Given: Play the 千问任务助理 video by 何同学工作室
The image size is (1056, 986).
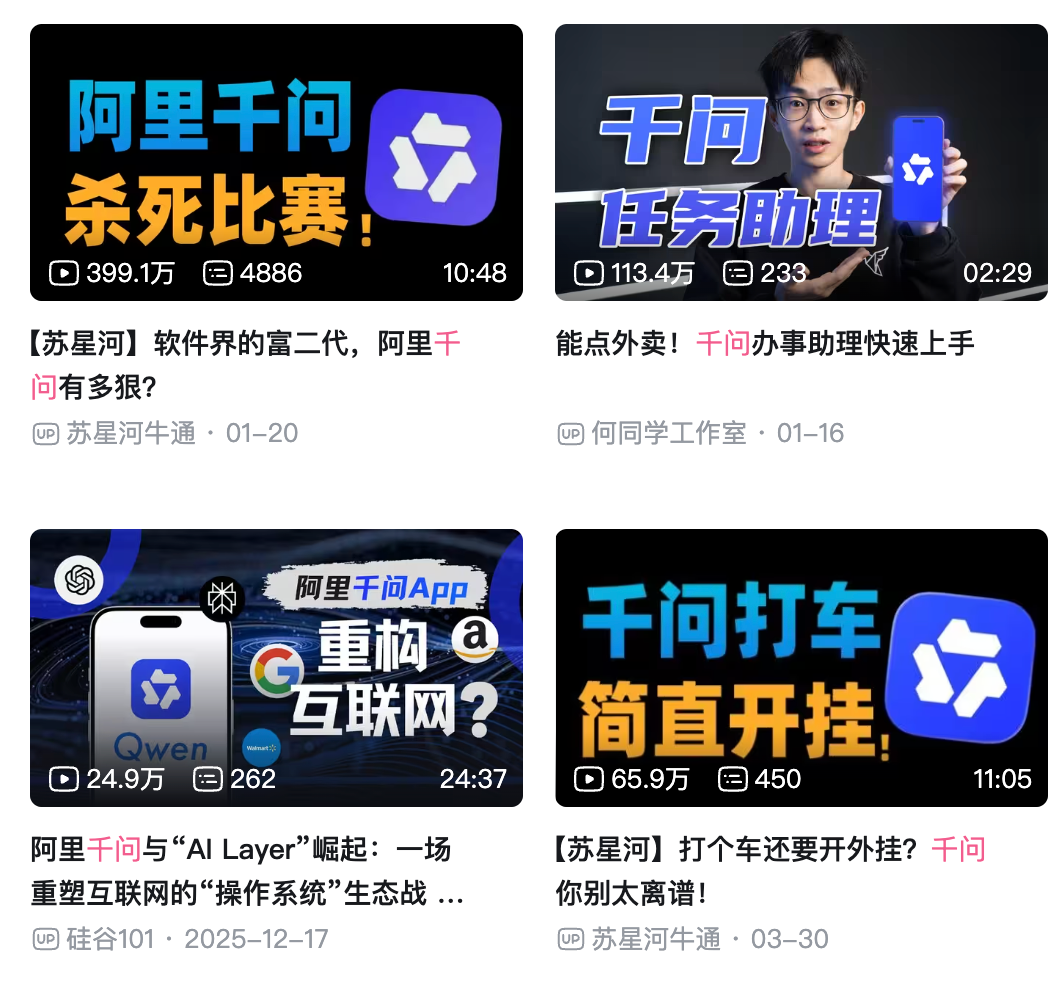Looking at the screenshot, I should pos(801,162).
